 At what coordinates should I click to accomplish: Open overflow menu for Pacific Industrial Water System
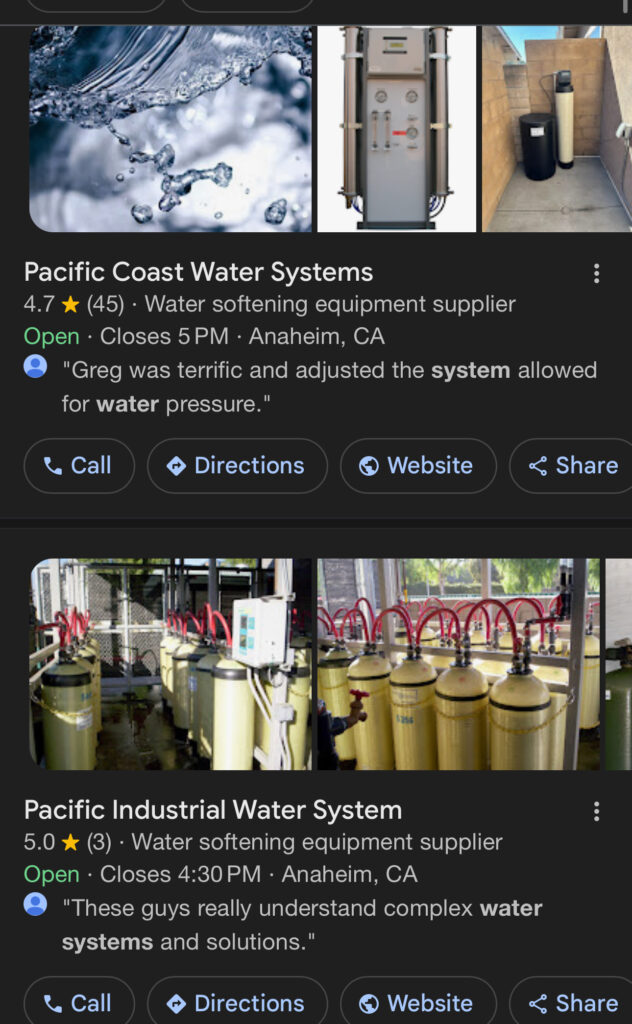click(596, 811)
